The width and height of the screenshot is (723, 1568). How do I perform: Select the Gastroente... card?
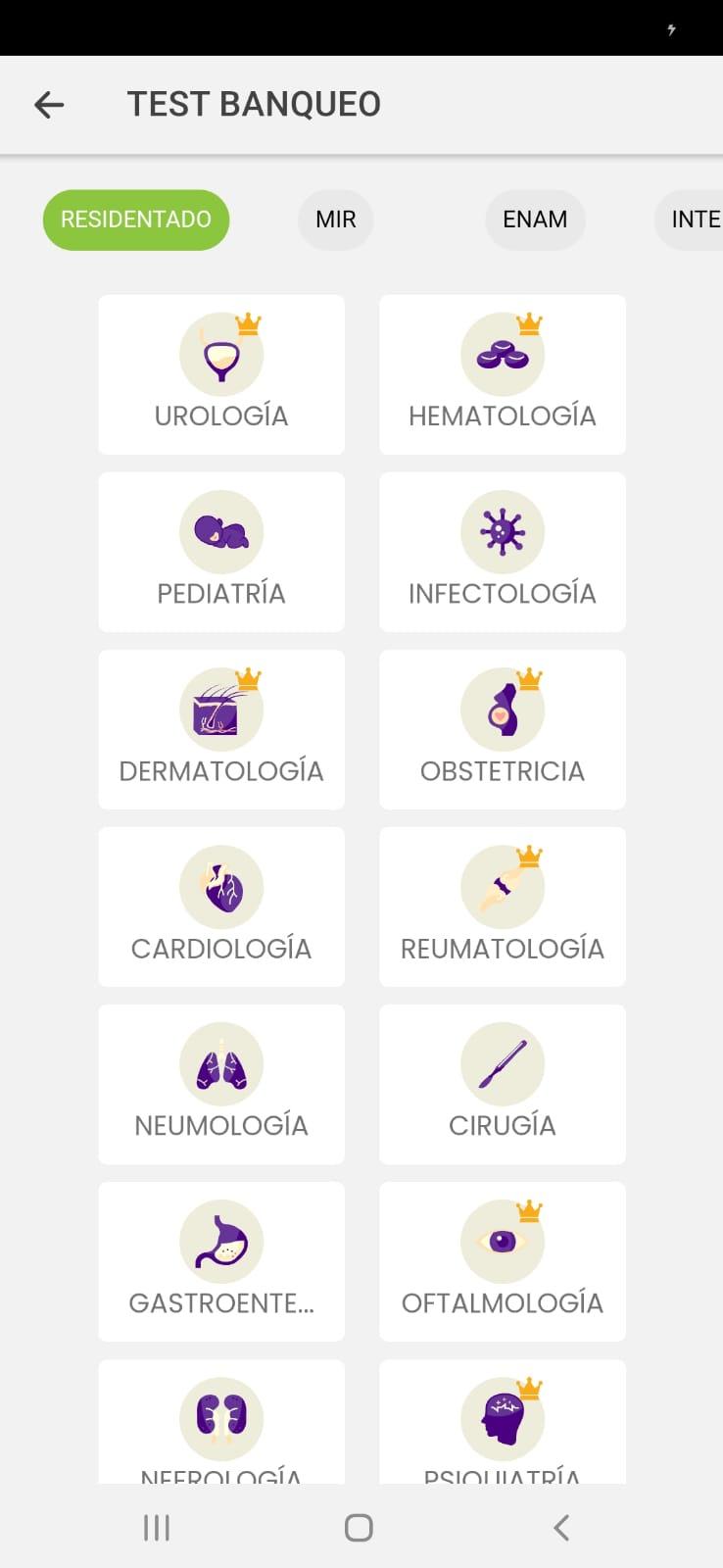pyautogui.click(x=221, y=1261)
